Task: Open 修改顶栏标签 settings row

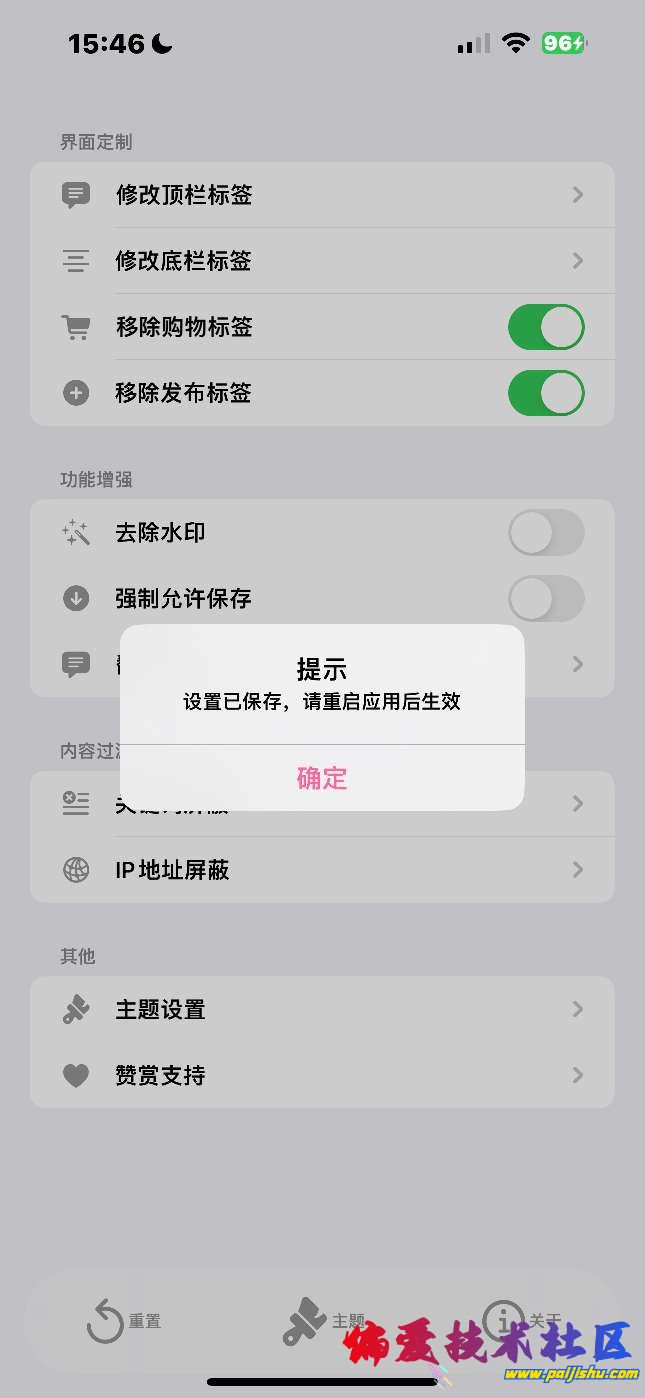Action: [322, 195]
